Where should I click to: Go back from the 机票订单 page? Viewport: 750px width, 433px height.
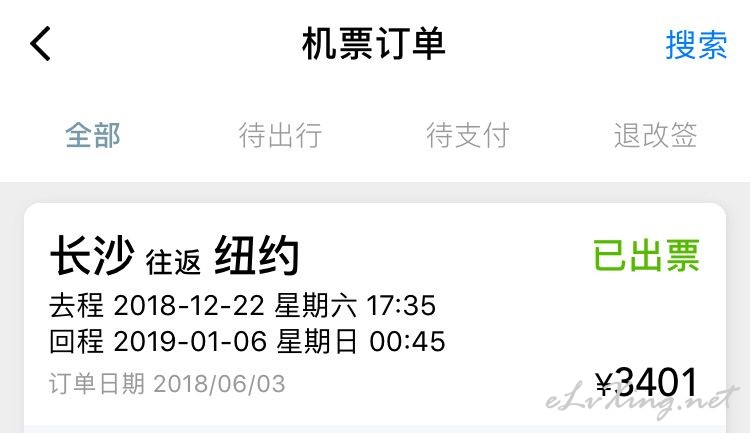(41, 45)
